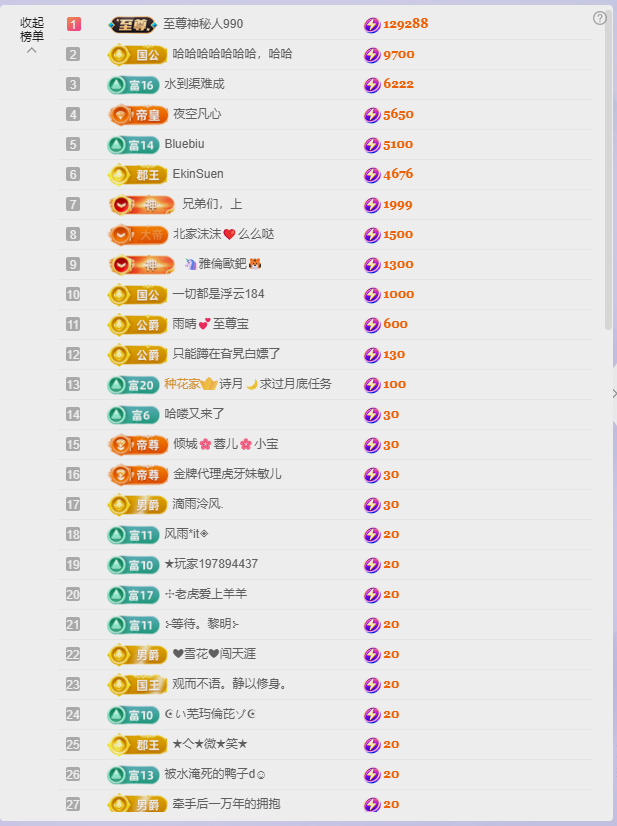Select the Bluebiu ranking row
The image size is (617, 826).
(184, 144)
